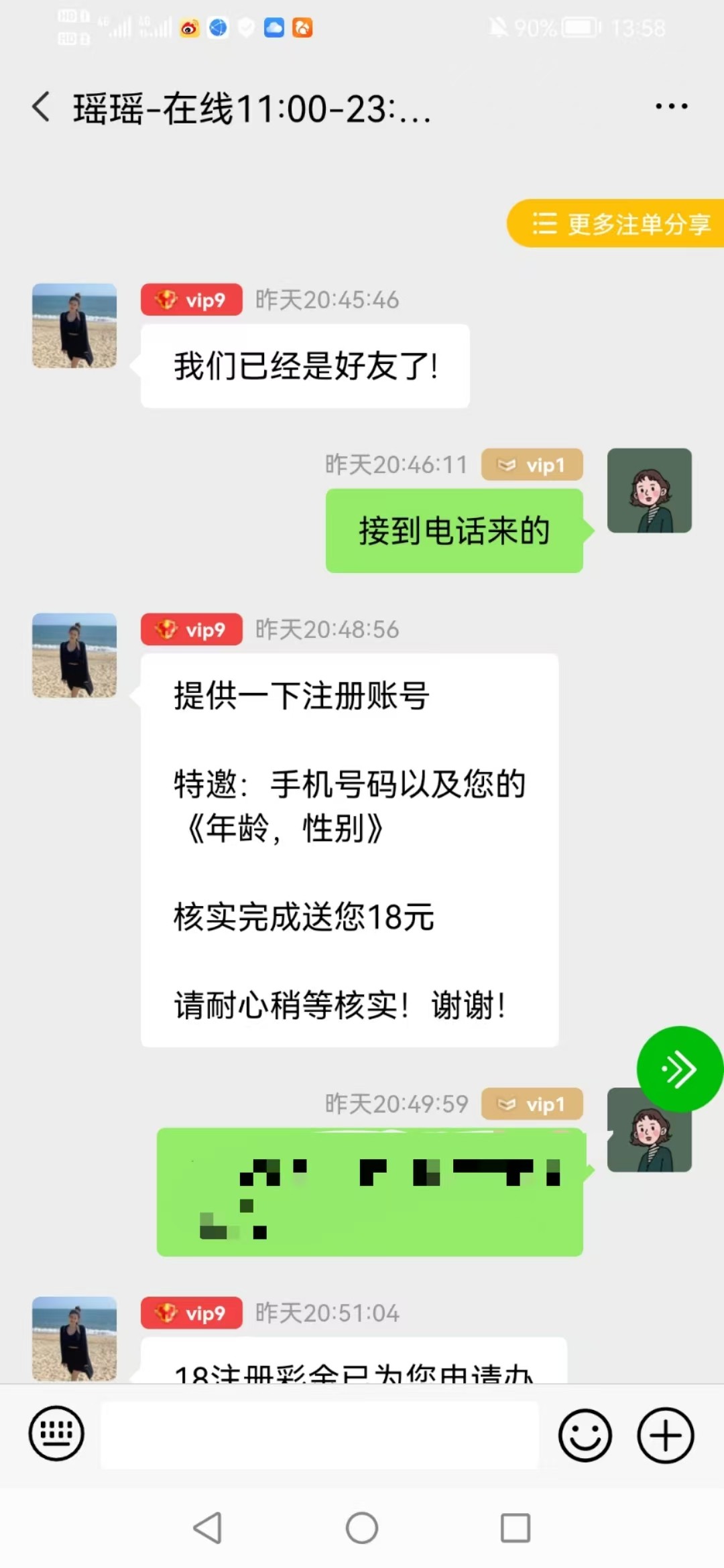Open recent apps square button
Viewport: 724px width, 1568px height.
pyautogui.click(x=515, y=1528)
